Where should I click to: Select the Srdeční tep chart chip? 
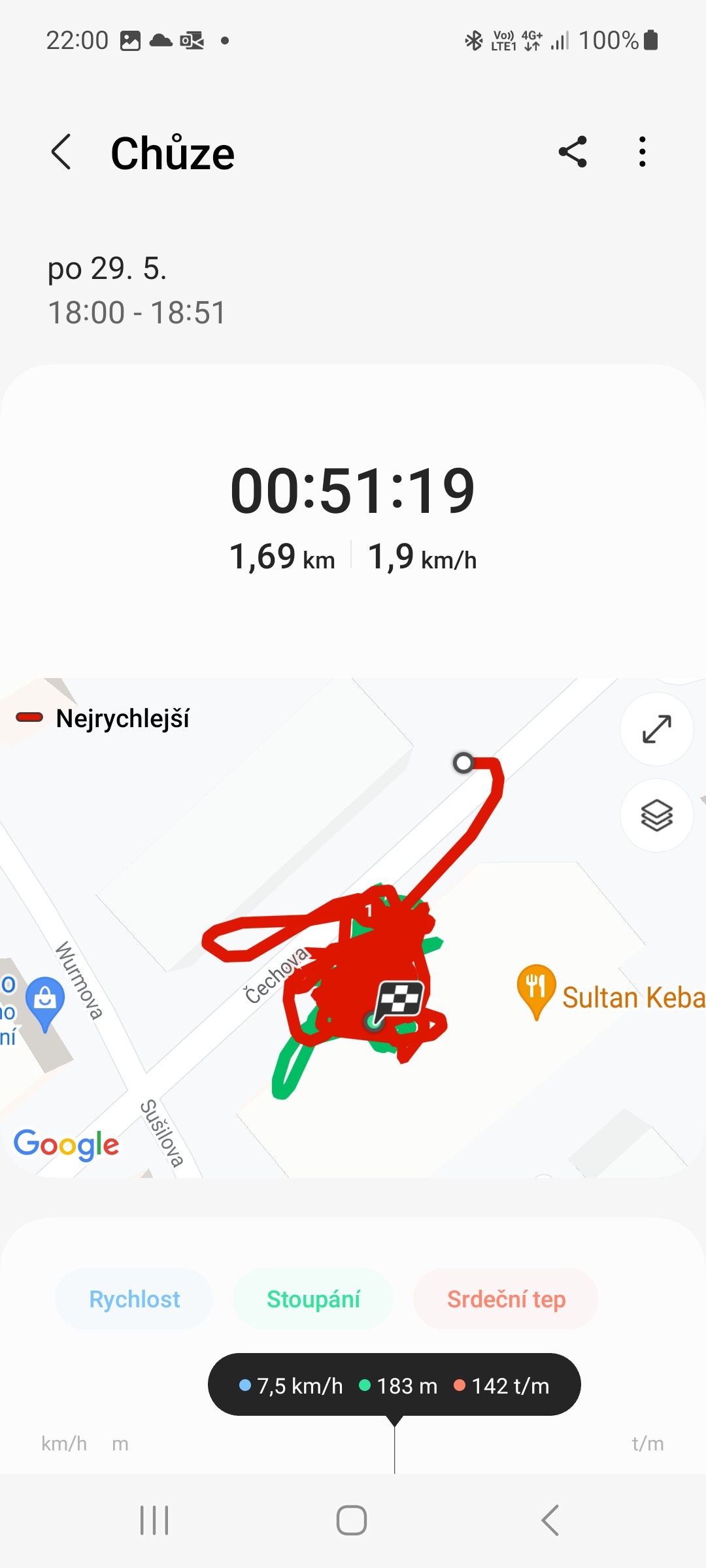(x=506, y=1299)
